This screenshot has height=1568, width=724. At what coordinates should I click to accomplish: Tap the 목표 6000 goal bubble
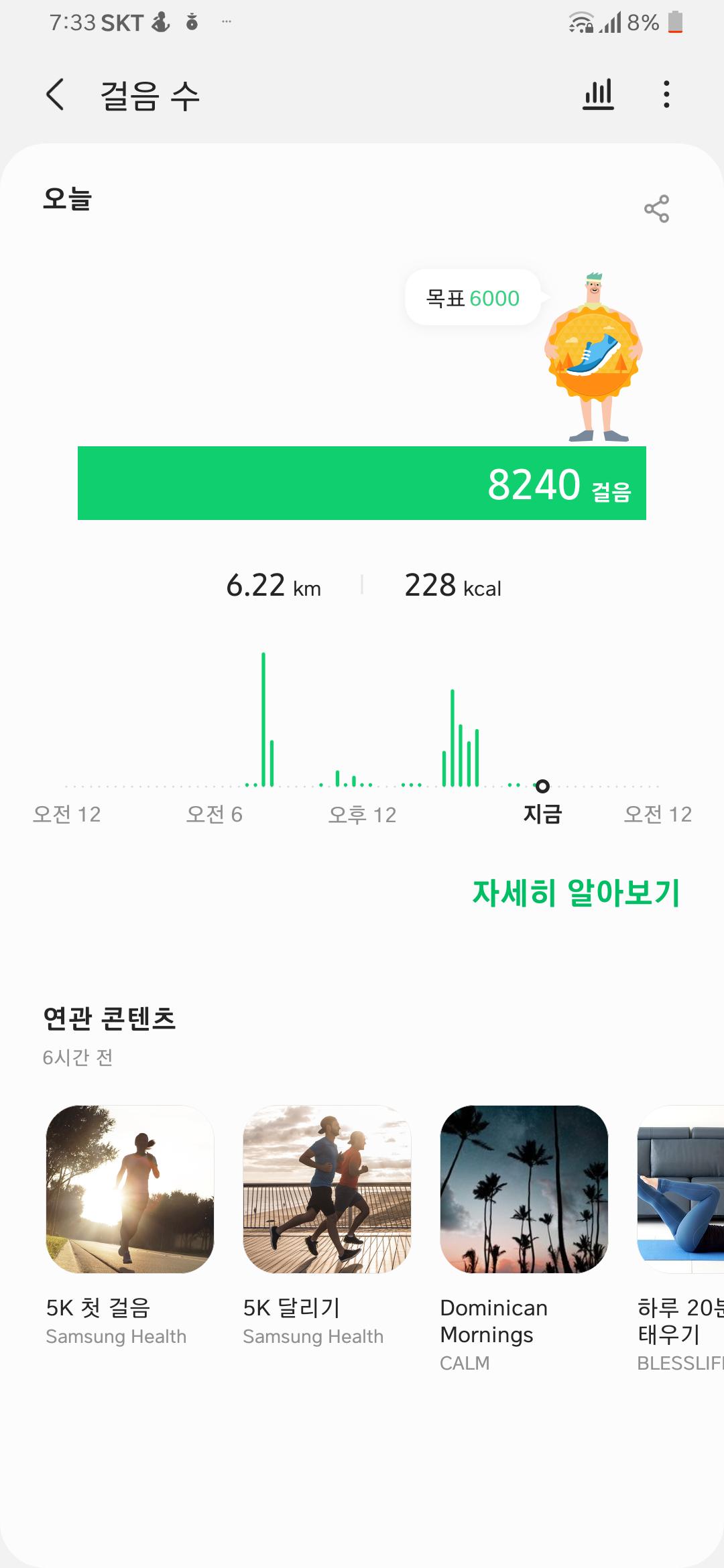(473, 298)
